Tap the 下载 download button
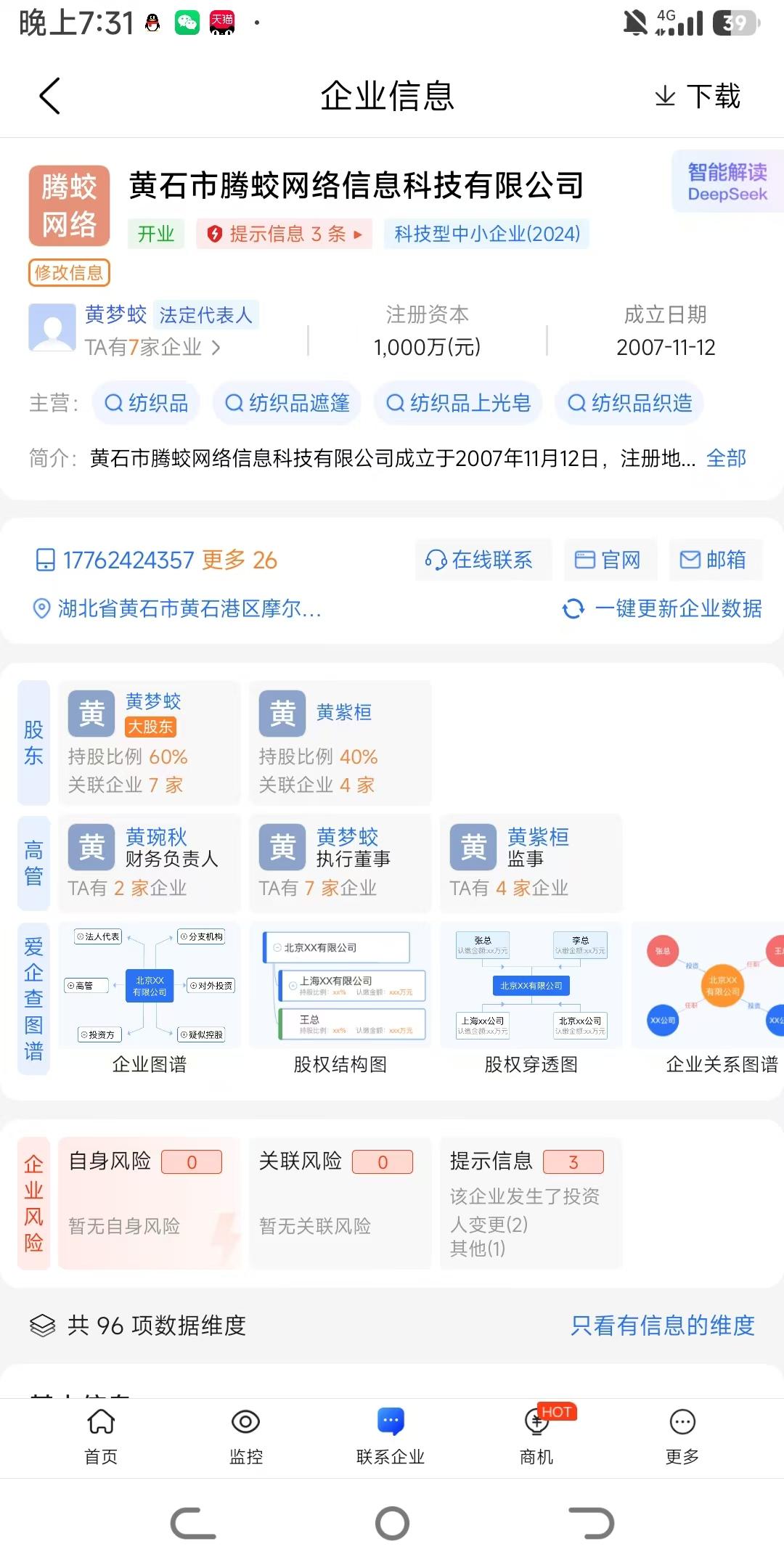The image size is (784, 1568). point(697,96)
